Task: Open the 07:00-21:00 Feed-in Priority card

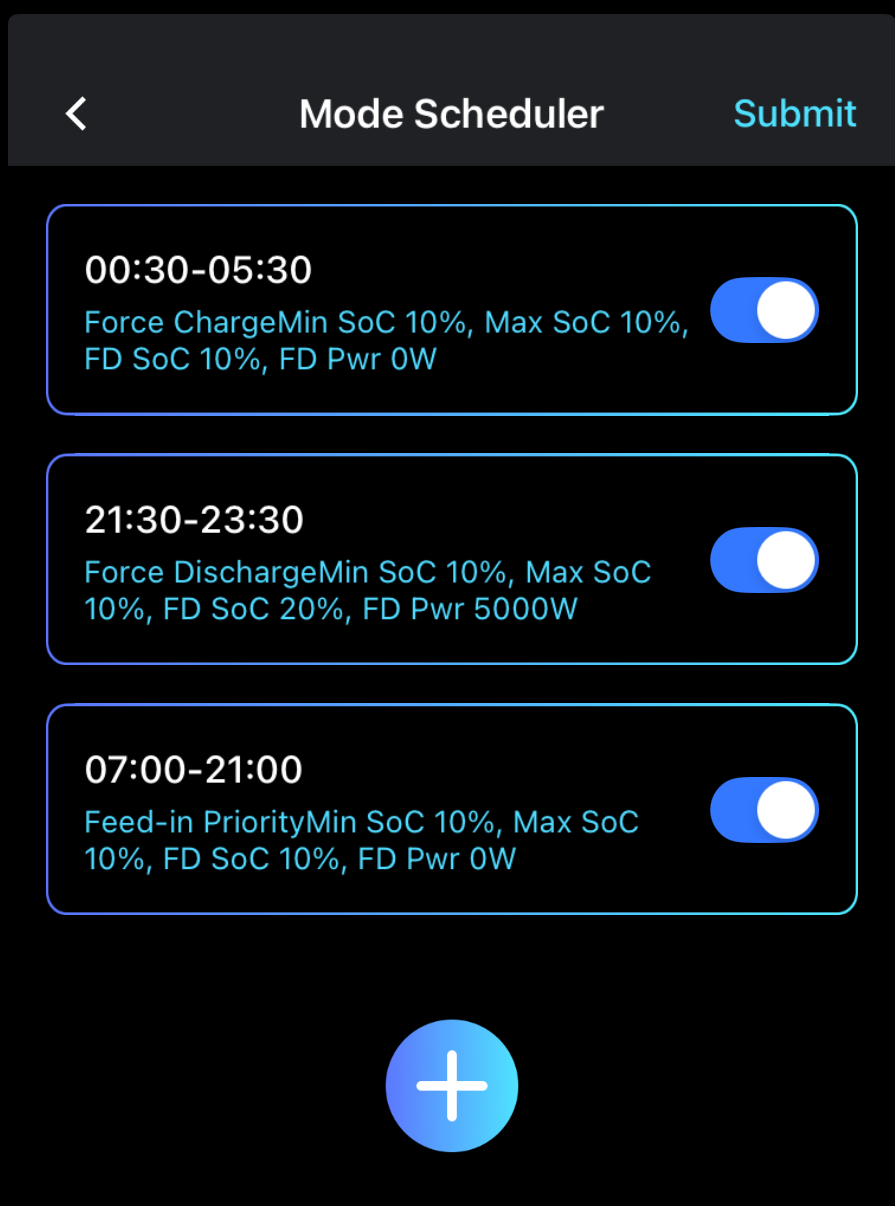Action: click(x=380, y=810)
